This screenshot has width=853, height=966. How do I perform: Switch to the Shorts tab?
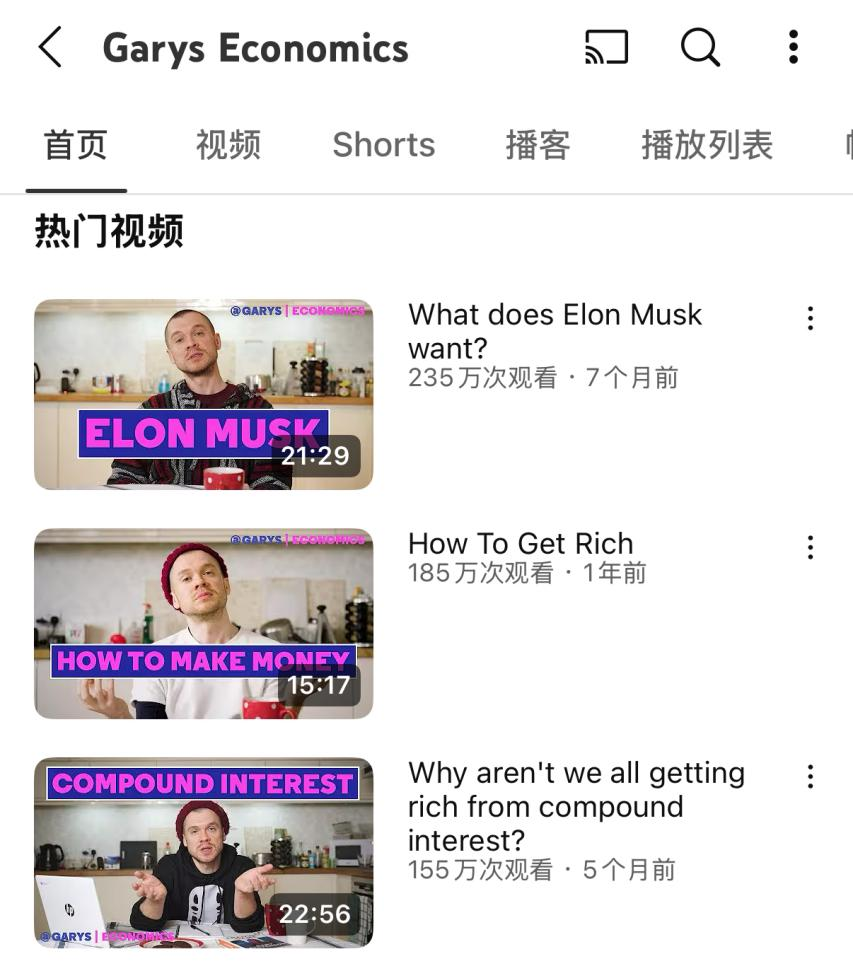[383, 145]
